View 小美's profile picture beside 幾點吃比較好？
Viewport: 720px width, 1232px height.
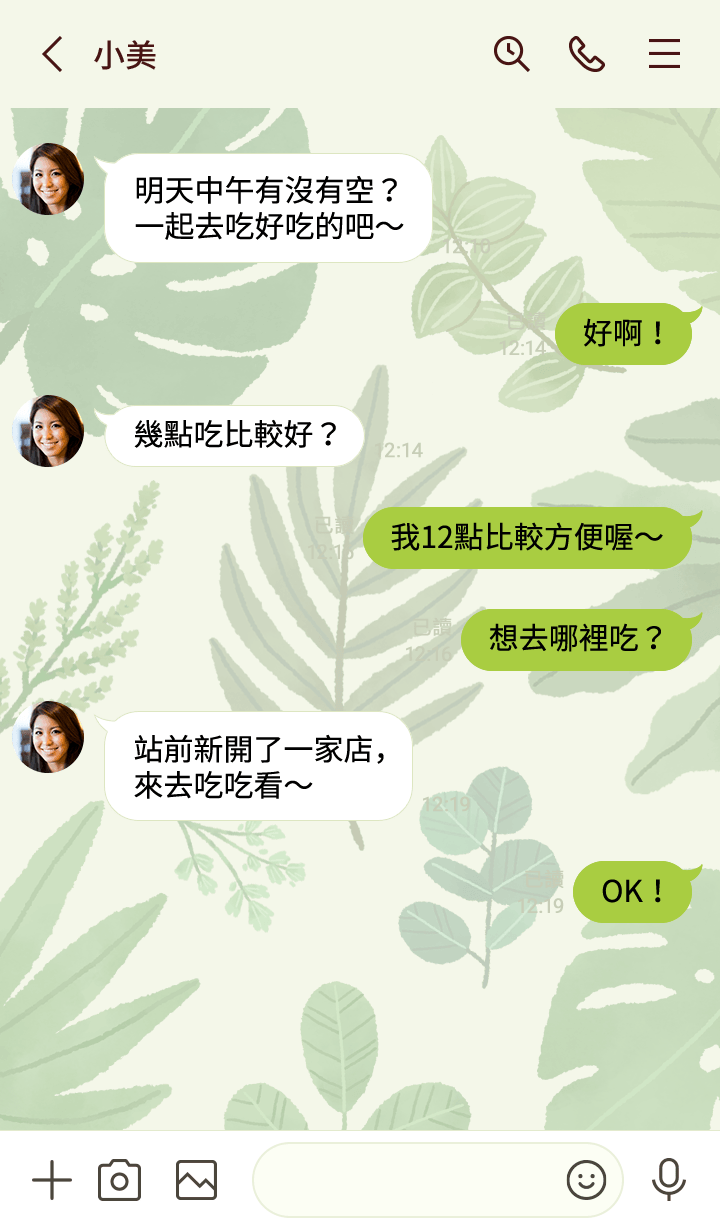point(48,431)
